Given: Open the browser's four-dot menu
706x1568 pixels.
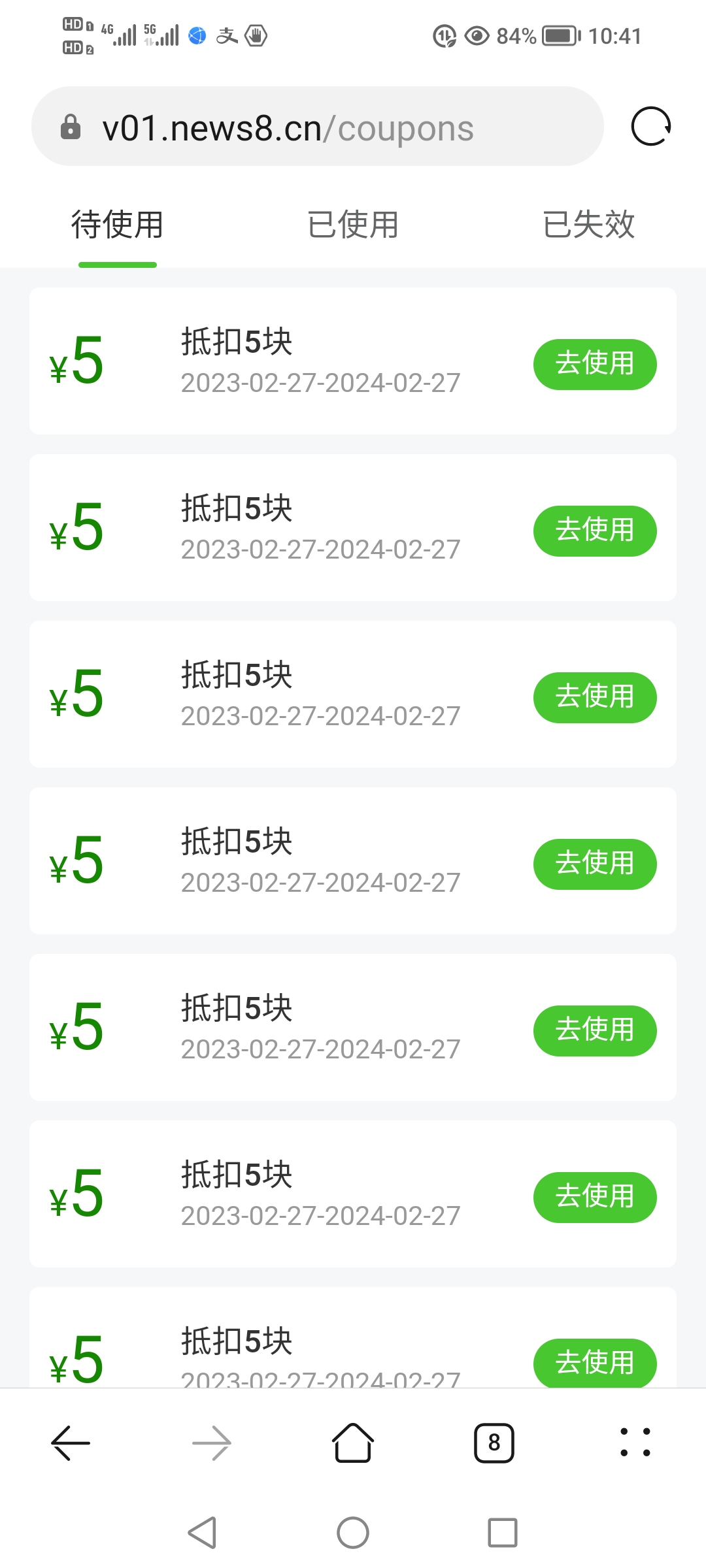Looking at the screenshot, I should pos(635,1443).
